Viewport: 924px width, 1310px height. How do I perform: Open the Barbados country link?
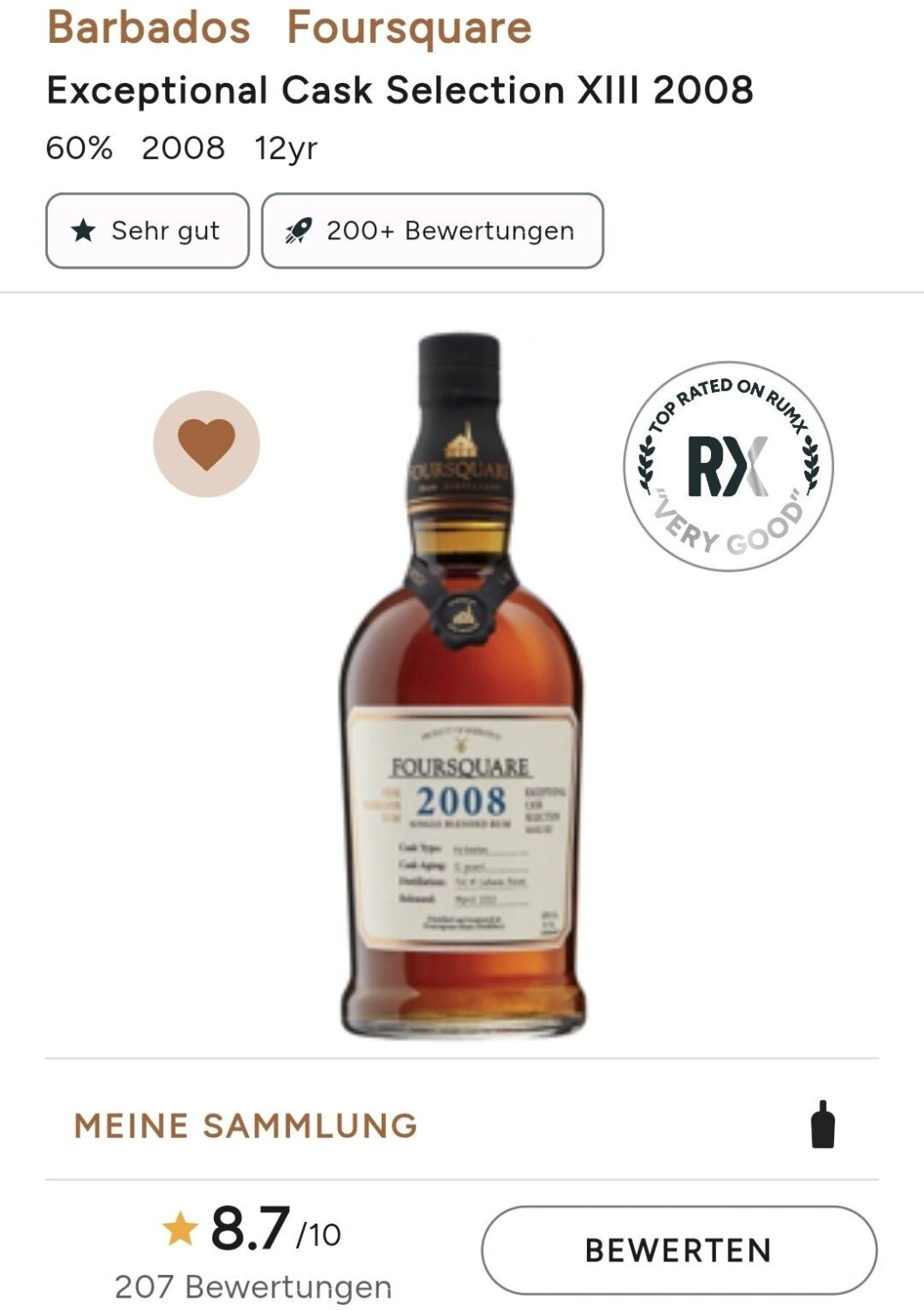tap(148, 27)
